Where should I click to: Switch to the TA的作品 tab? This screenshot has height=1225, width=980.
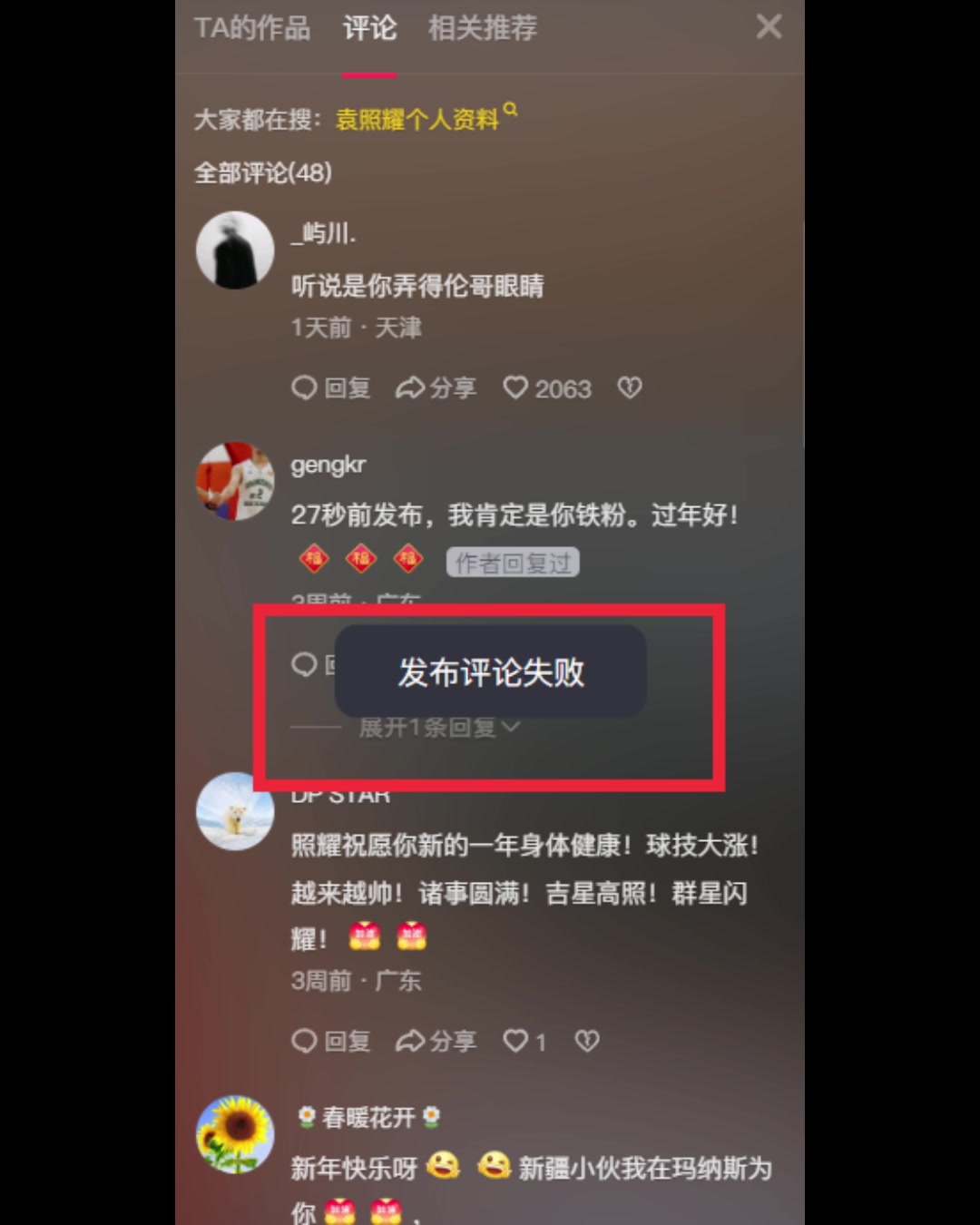pyautogui.click(x=252, y=28)
